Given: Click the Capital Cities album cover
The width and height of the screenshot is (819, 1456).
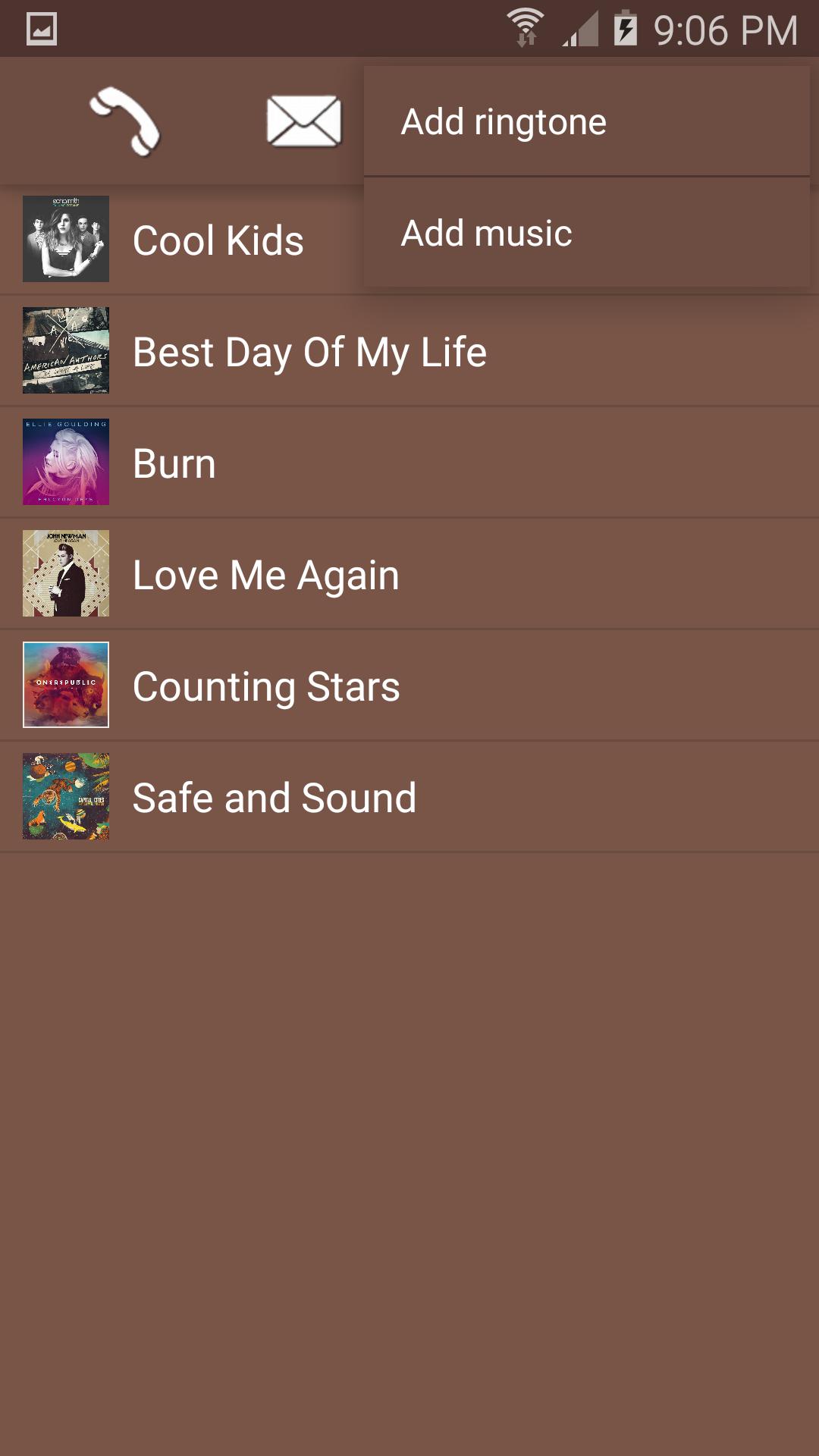Looking at the screenshot, I should [64, 795].
